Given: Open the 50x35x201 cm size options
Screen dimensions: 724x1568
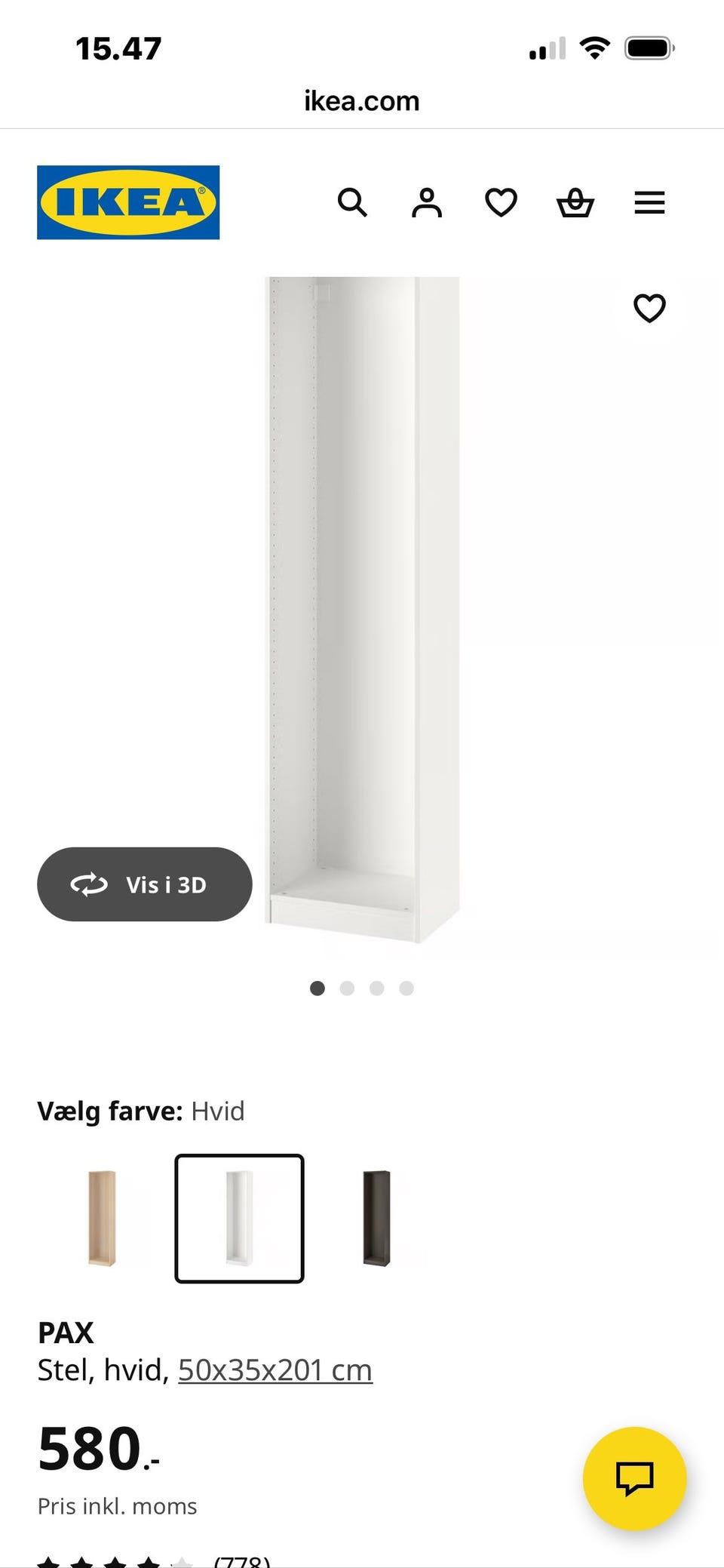Looking at the screenshot, I should click(x=275, y=1370).
